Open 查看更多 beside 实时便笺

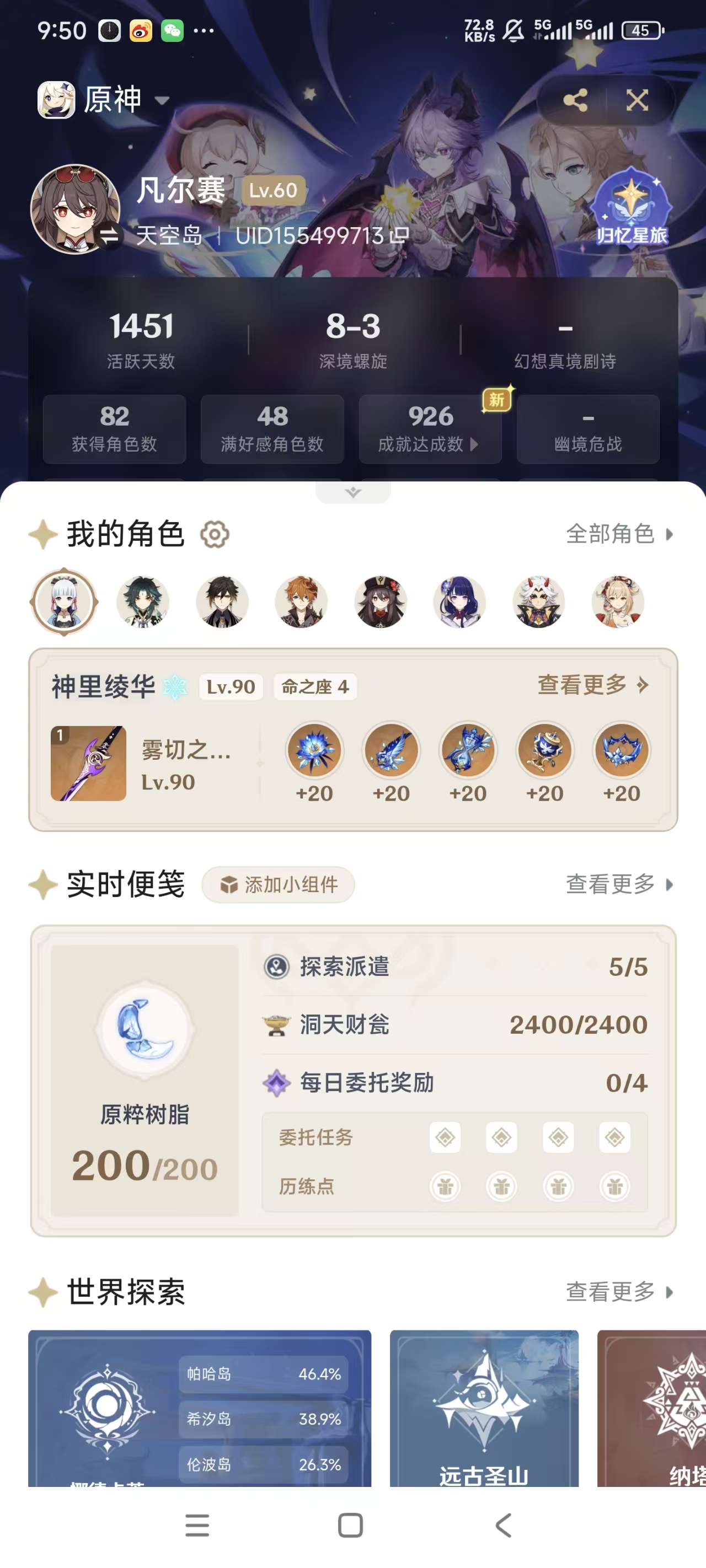619,884
